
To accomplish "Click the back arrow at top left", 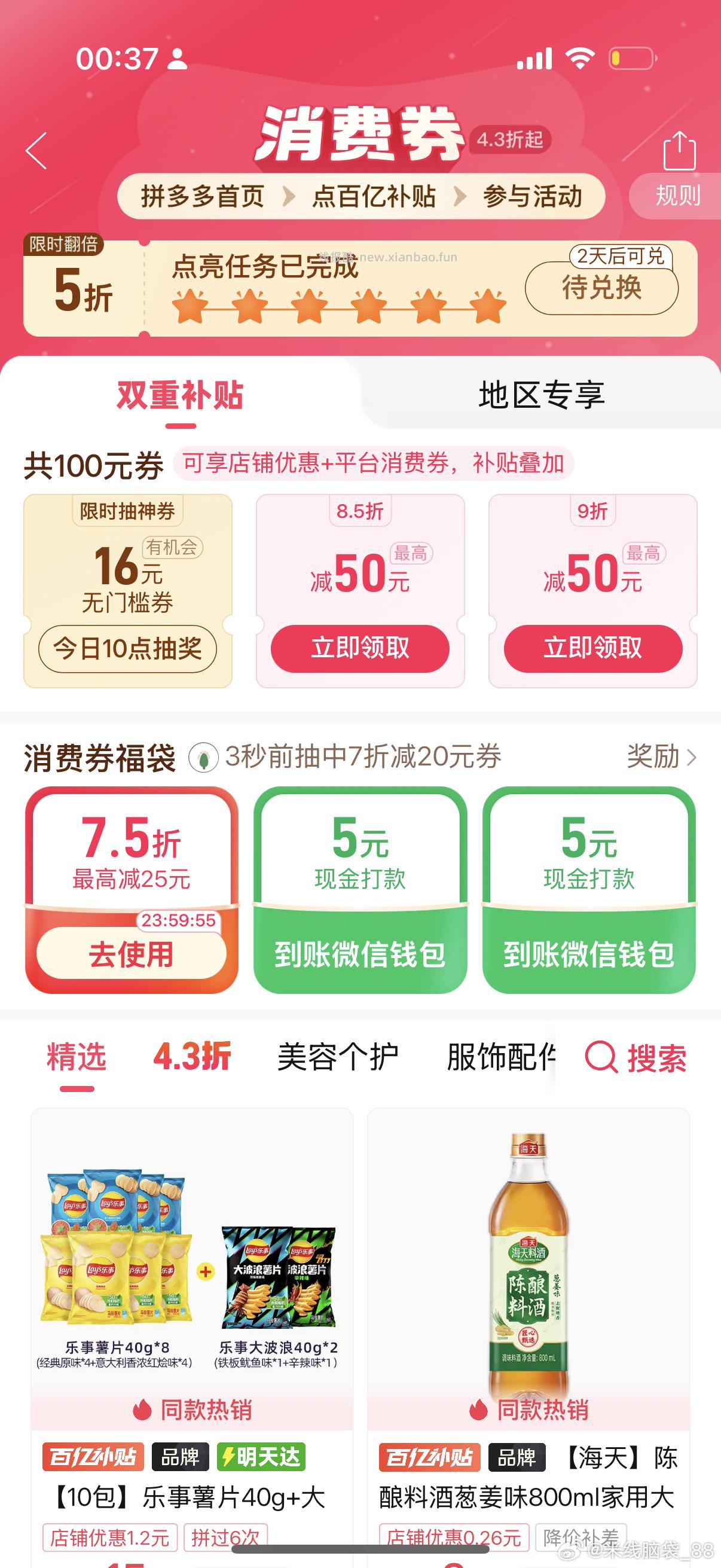I will coord(36,151).
